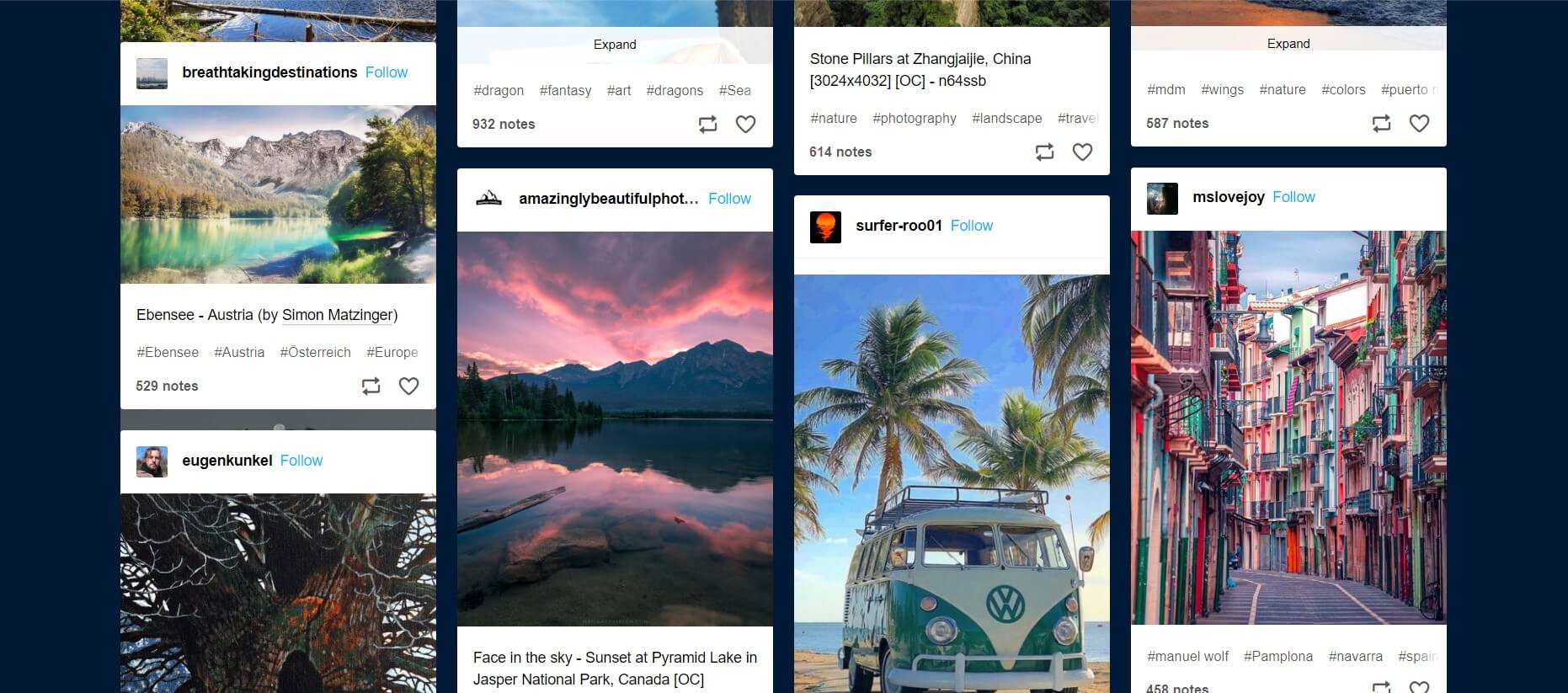This screenshot has height=693, width=1568.
Task: Open the Pyramid Lake sunset photo
Action: [615, 428]
